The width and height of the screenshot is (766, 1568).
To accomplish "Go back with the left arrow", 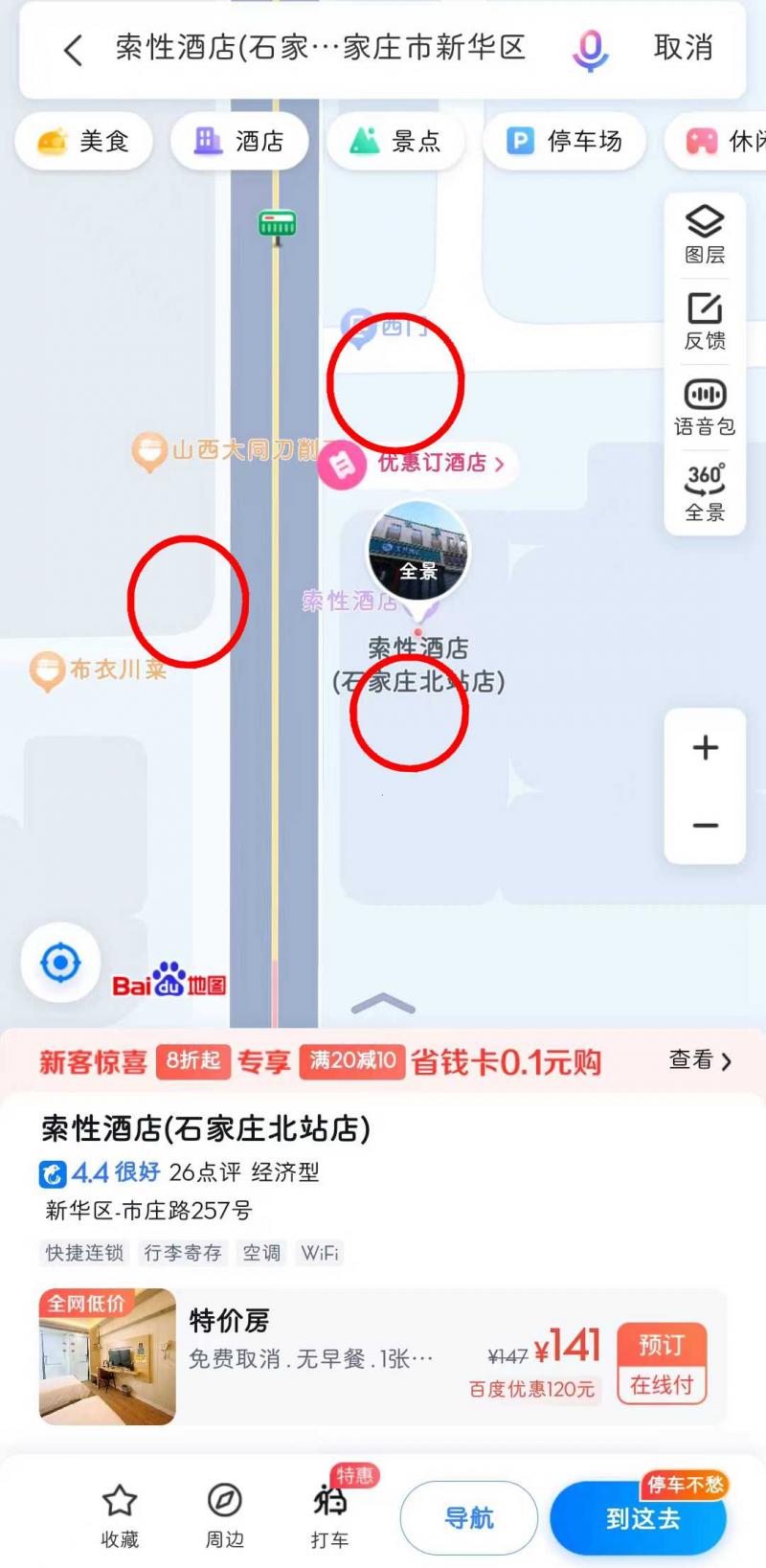I will tap(73, 50).
